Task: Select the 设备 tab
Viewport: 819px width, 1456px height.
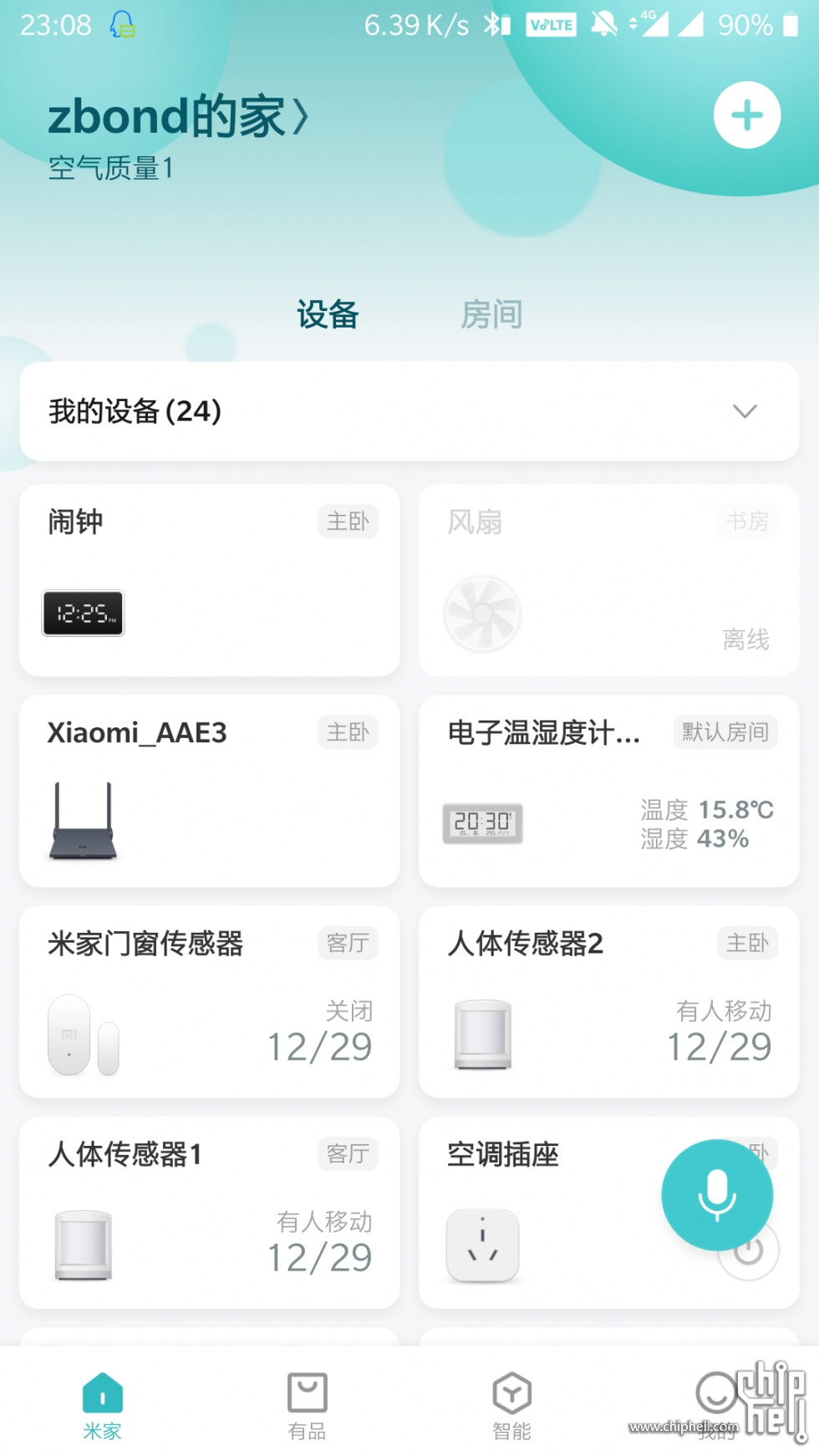Action: click(x=328, y=314)
